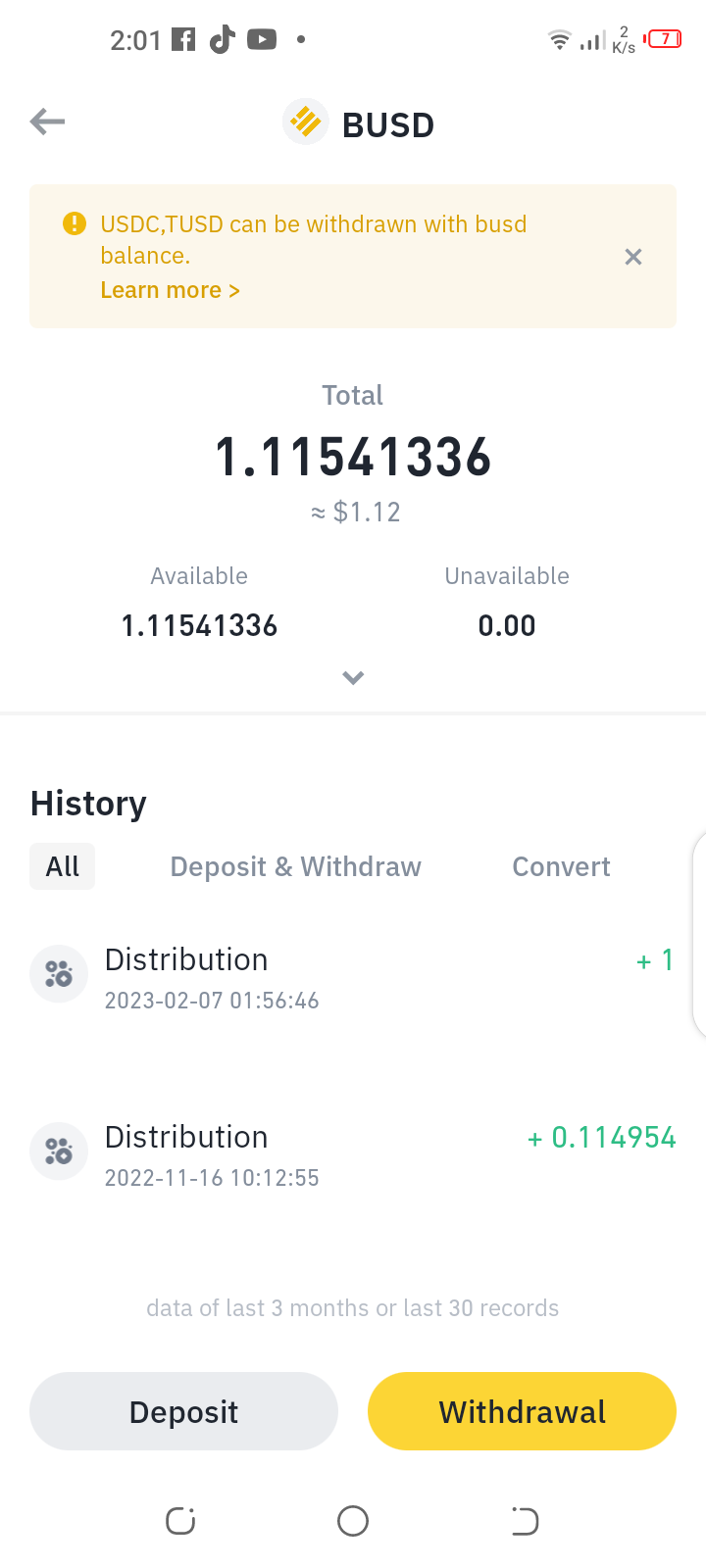706x1568 pixels.
Task: Go to the system home screen
Action: (353, 1521)
